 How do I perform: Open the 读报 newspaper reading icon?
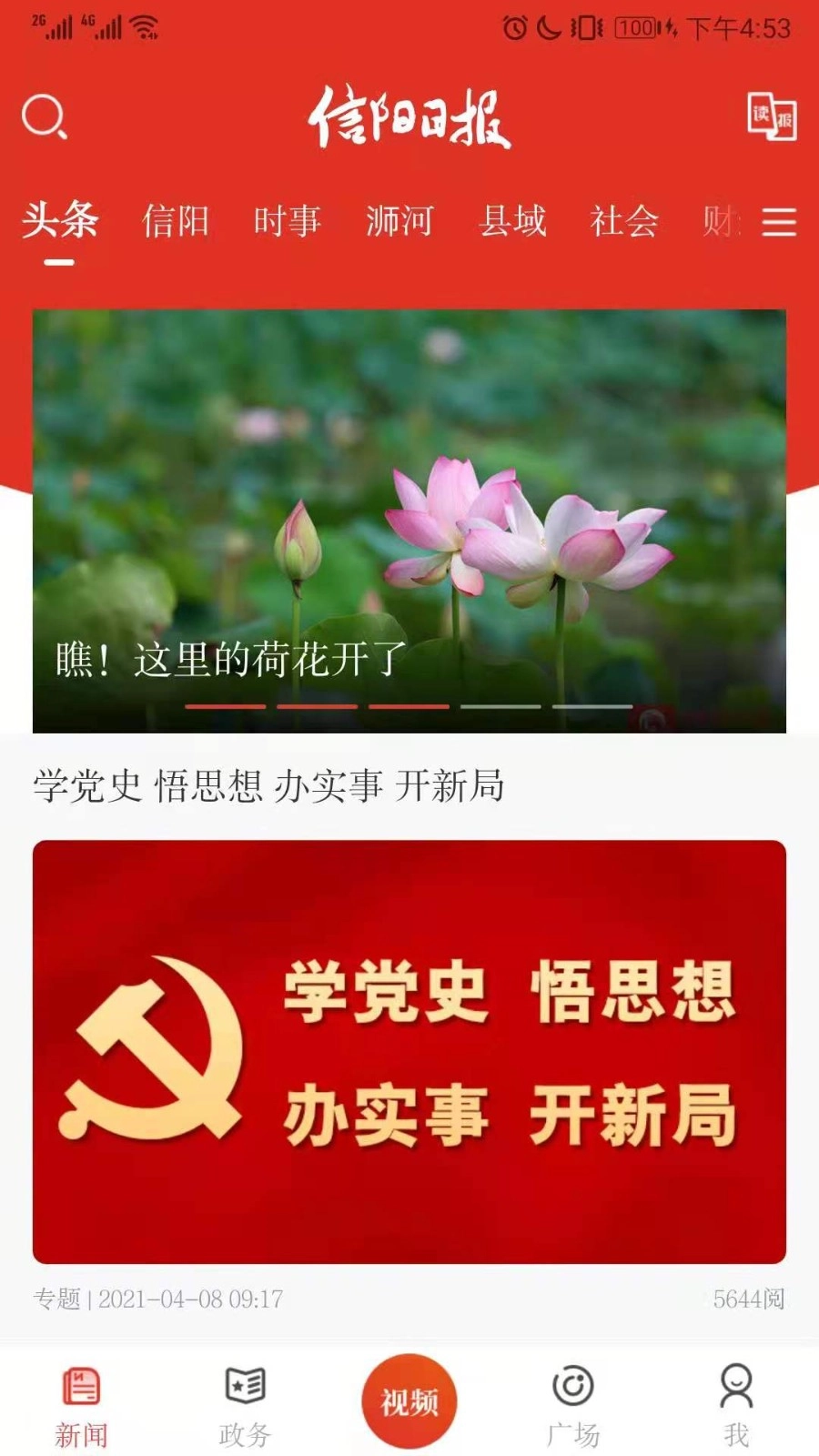click(x=772, y=116)
